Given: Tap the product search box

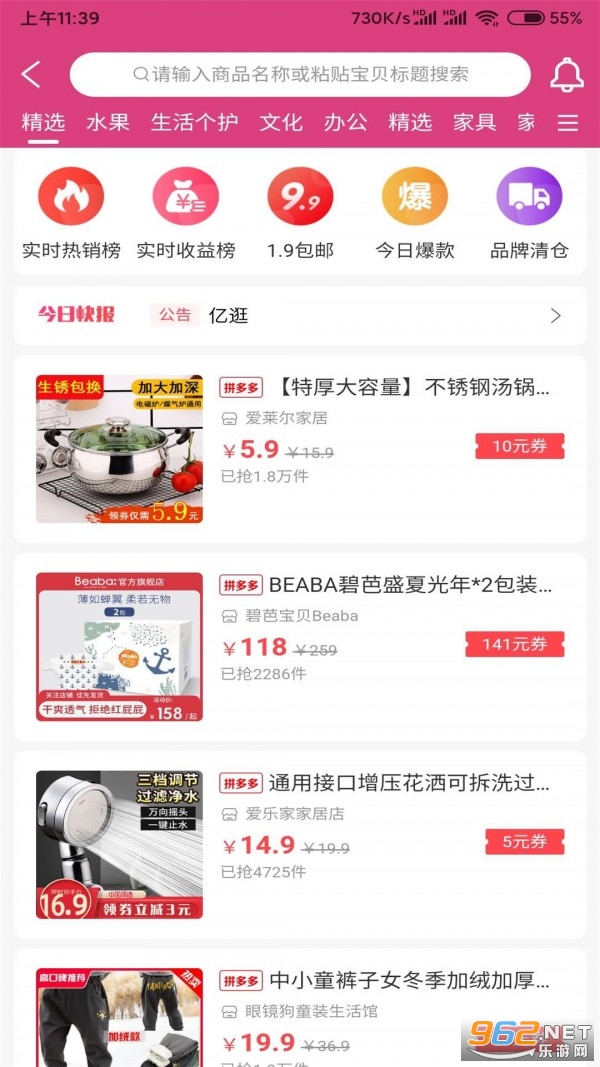Looking at the screenshot, I should [x=300, y=75].
